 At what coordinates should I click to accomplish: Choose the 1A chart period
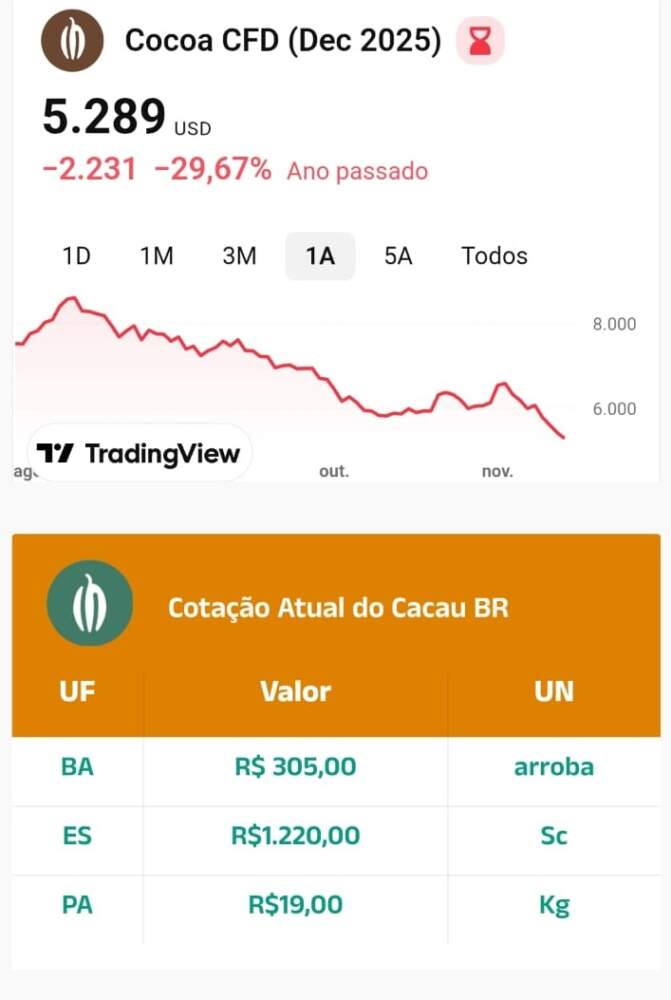coord(320,256)
